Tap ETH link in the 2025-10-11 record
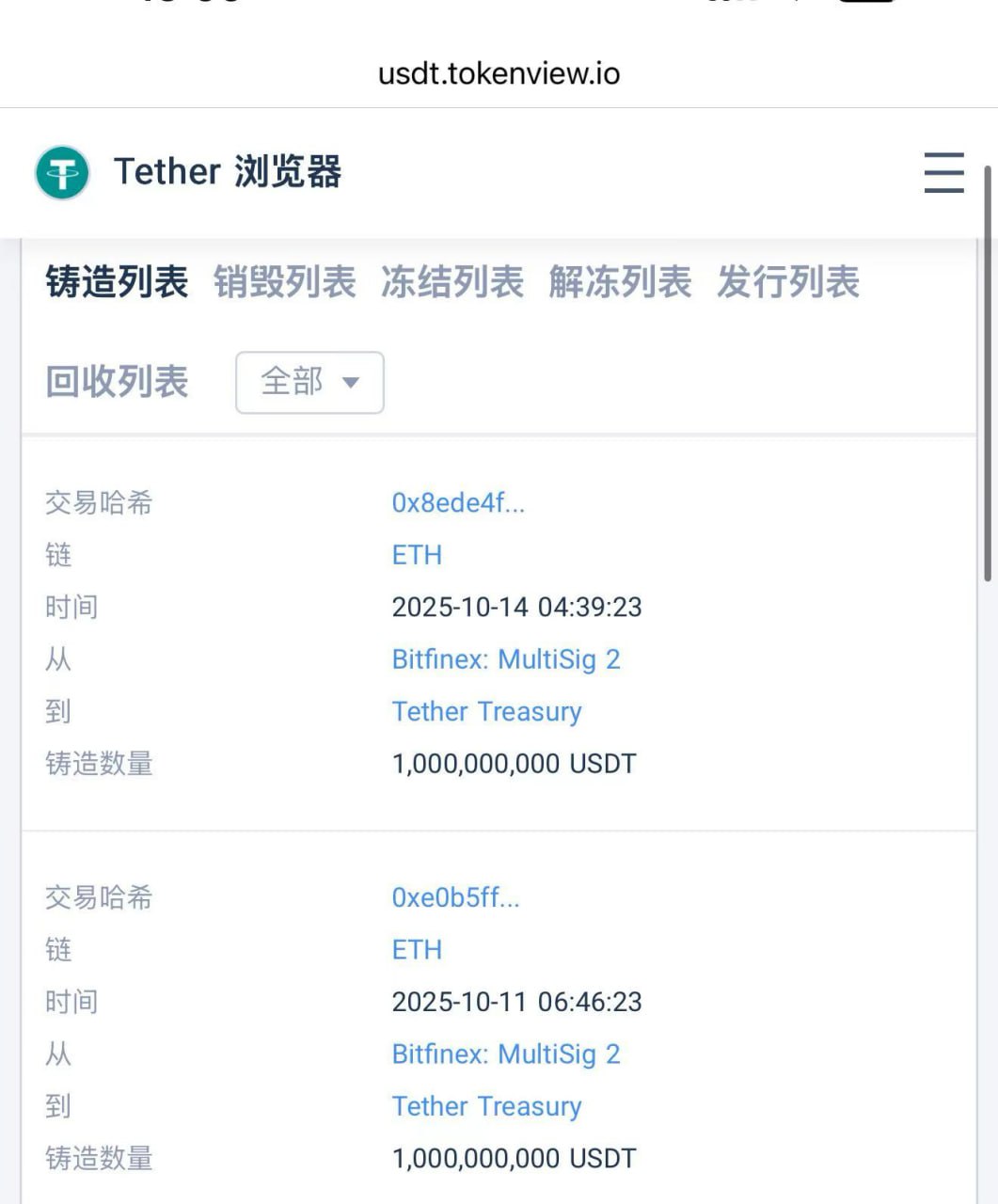 [417, 950]
